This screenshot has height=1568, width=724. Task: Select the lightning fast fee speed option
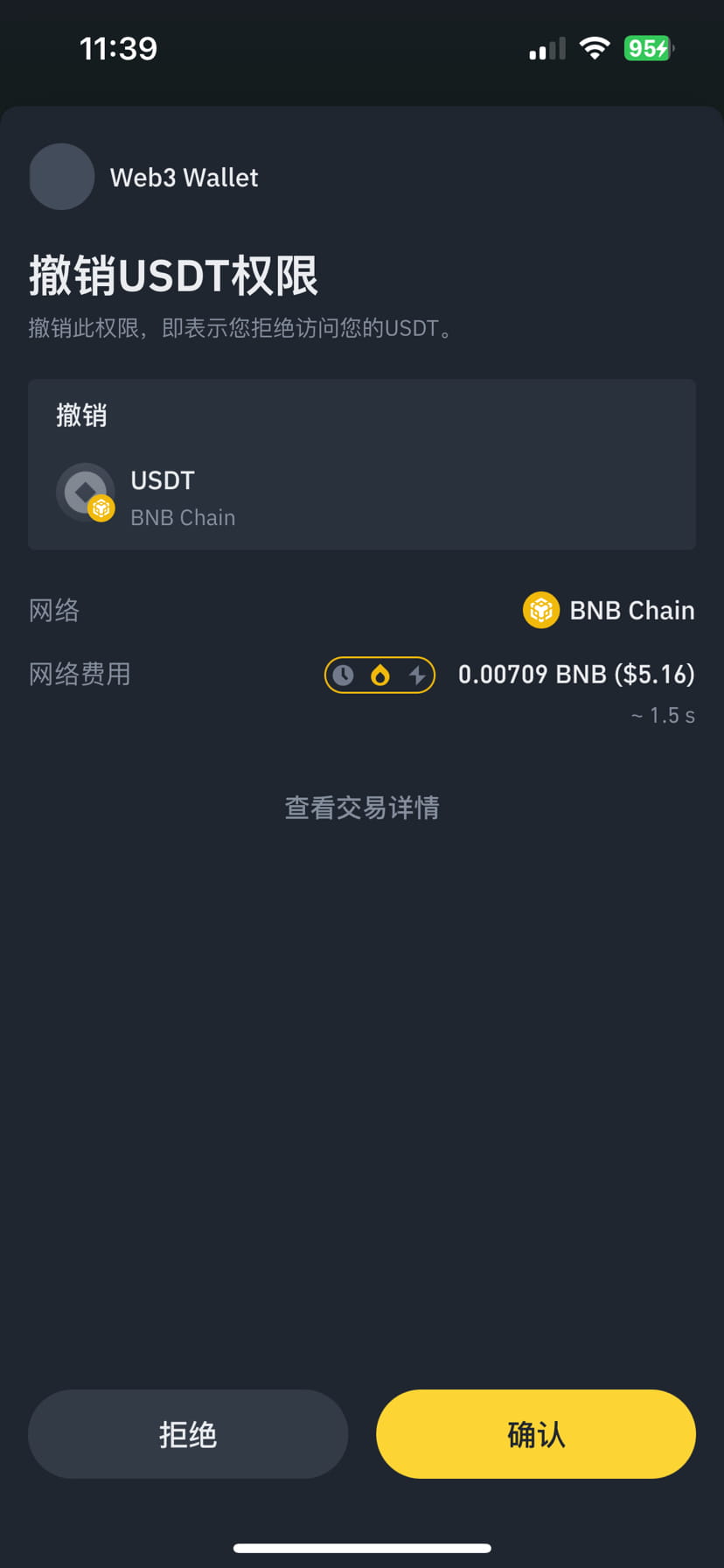[417, 675]
